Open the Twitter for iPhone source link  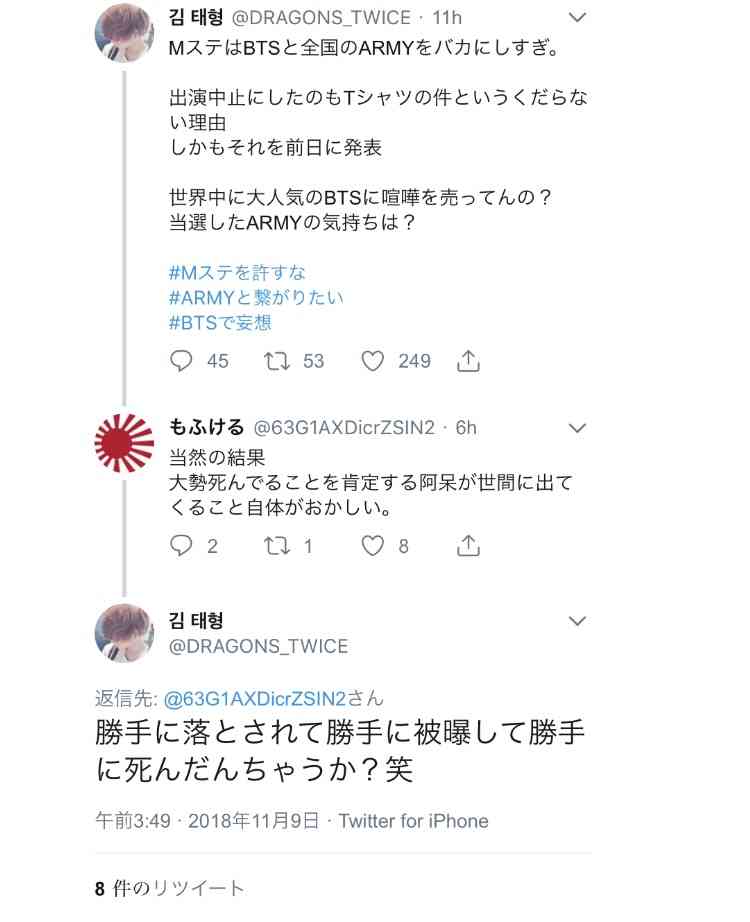click(x=413, y=821)
